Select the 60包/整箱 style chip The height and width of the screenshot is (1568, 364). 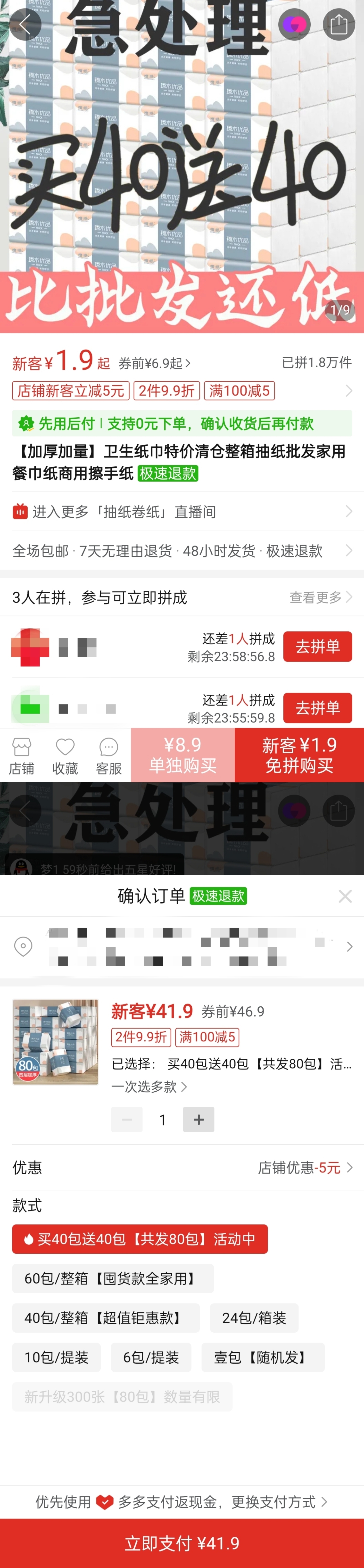(113, 1278)
